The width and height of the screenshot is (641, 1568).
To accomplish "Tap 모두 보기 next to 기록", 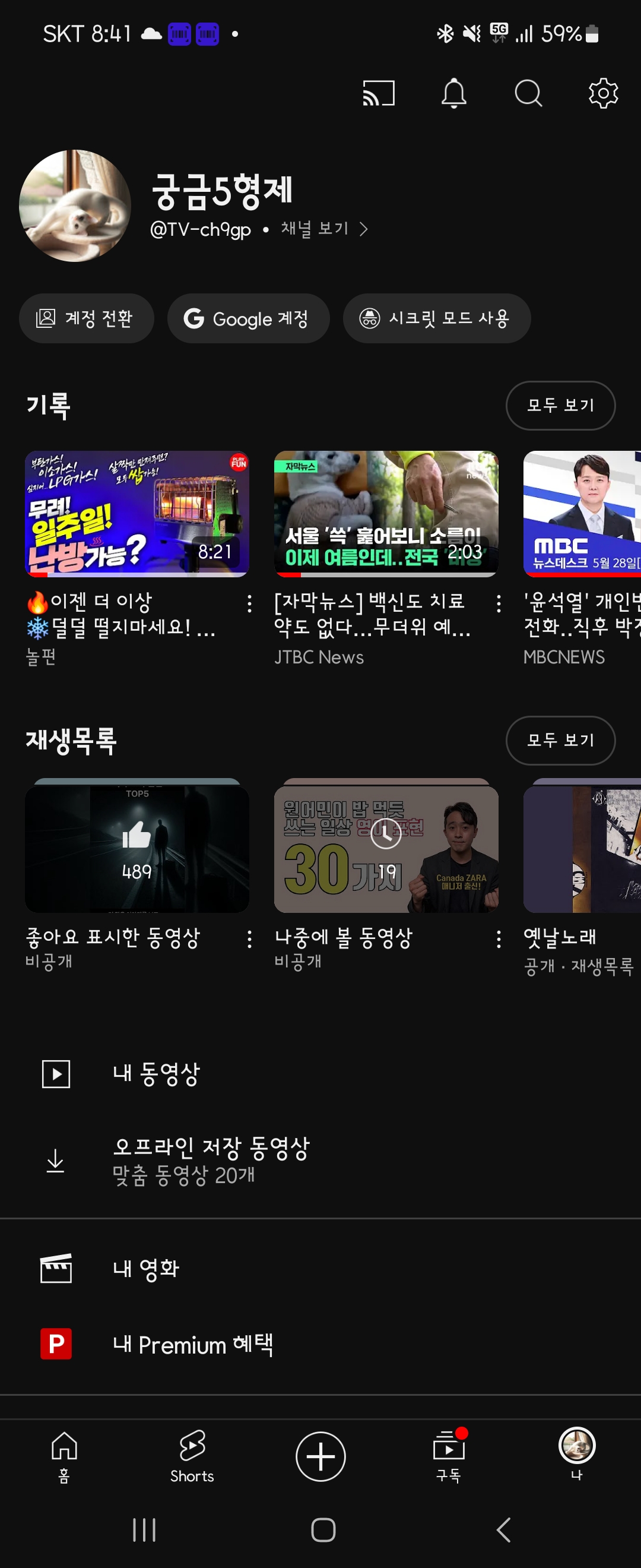I will coord(560,406).
